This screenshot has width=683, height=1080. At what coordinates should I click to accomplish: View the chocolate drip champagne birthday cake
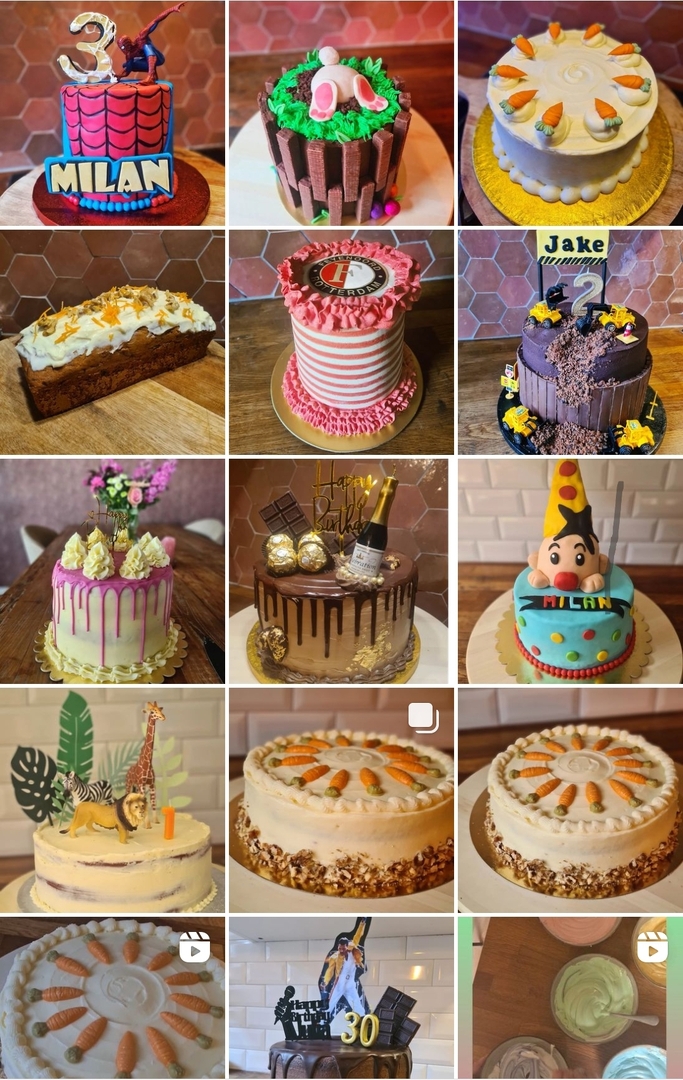click(341, 571)
